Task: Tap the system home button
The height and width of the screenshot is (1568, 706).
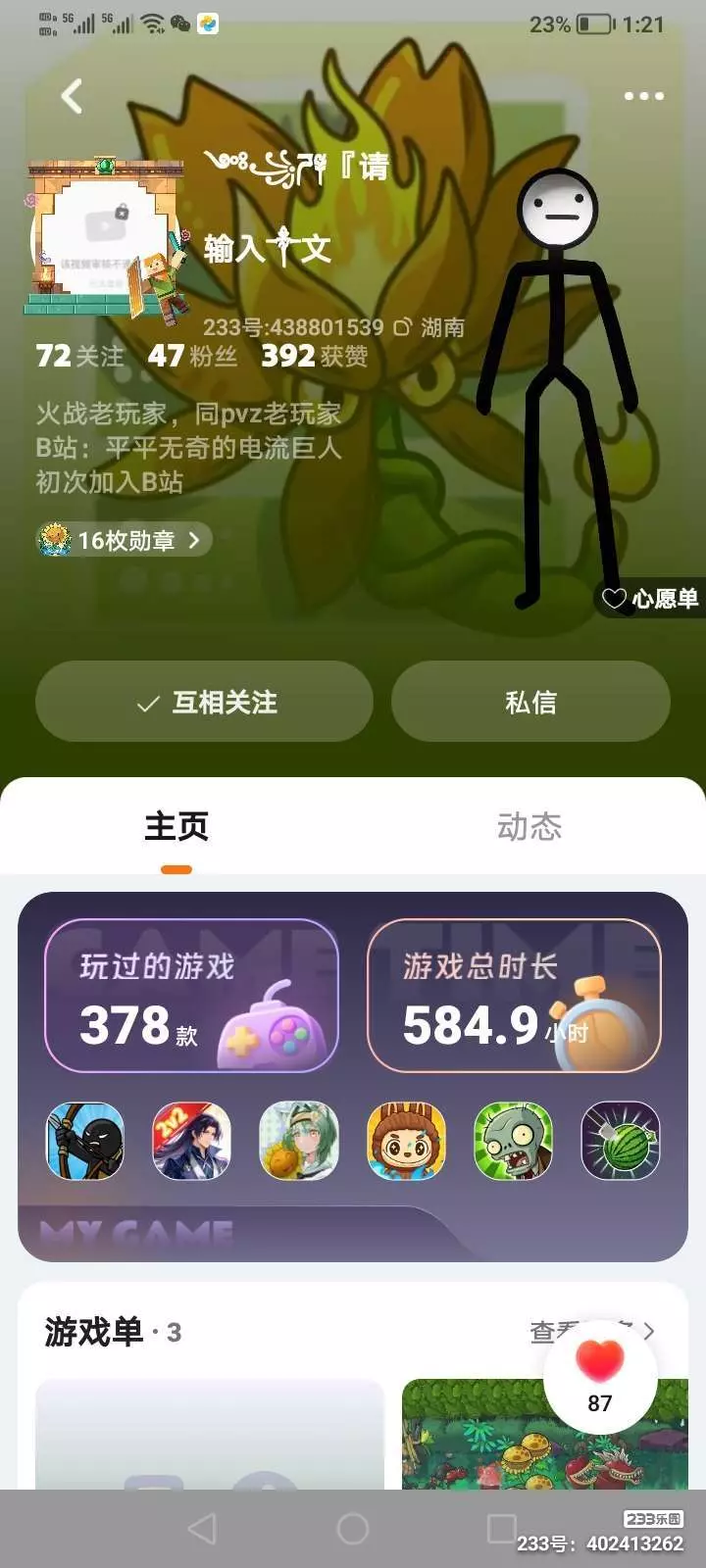Action: point(352,1529)
